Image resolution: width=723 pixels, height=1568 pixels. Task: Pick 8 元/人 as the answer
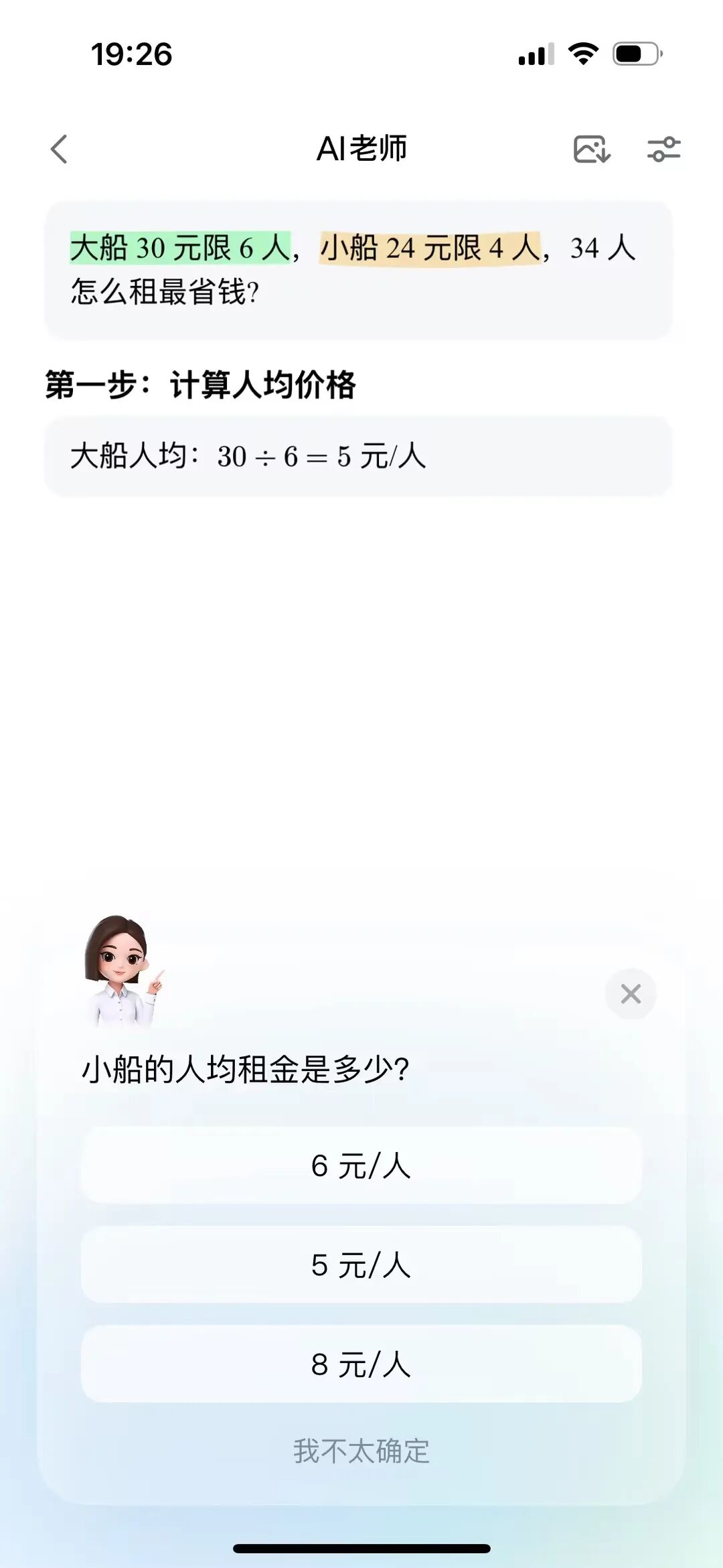pyautogui.click(x=361, y=1364)
